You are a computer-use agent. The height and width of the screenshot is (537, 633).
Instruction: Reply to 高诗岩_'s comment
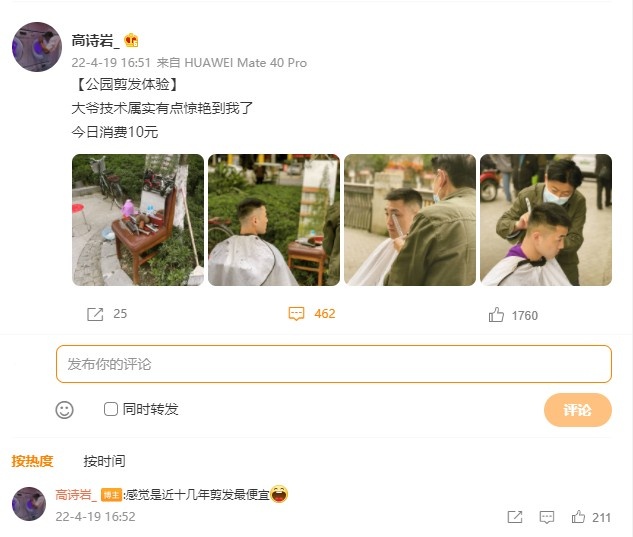click(x=547, y=517)
